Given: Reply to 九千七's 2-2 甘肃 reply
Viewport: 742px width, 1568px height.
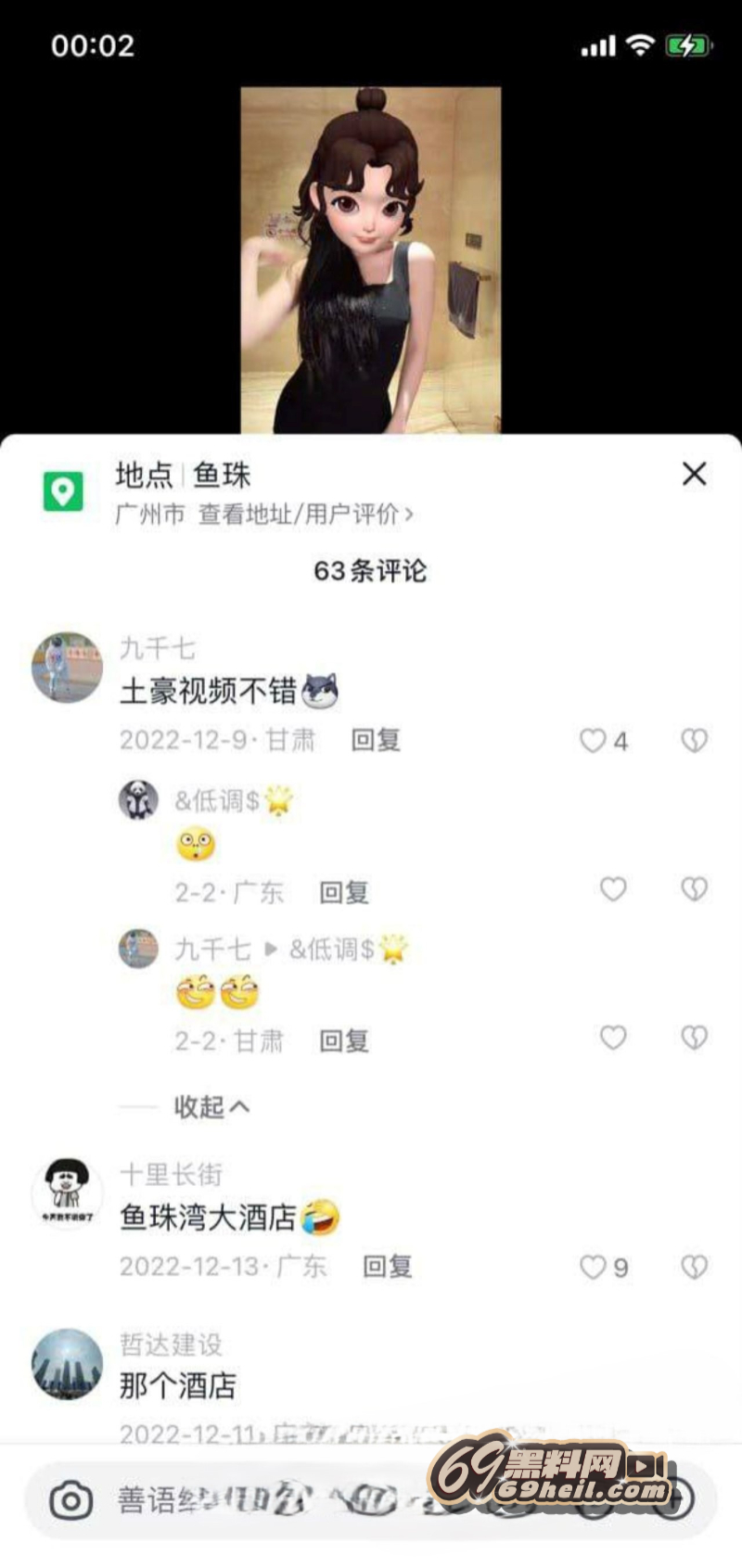Looking at the screenshot, I should click(x=344, y=1040).
